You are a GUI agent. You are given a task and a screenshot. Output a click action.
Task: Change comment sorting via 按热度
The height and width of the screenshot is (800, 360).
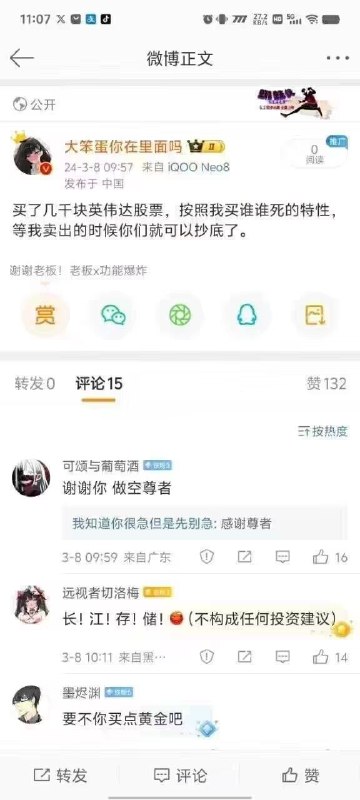click(x=323, y=432)
